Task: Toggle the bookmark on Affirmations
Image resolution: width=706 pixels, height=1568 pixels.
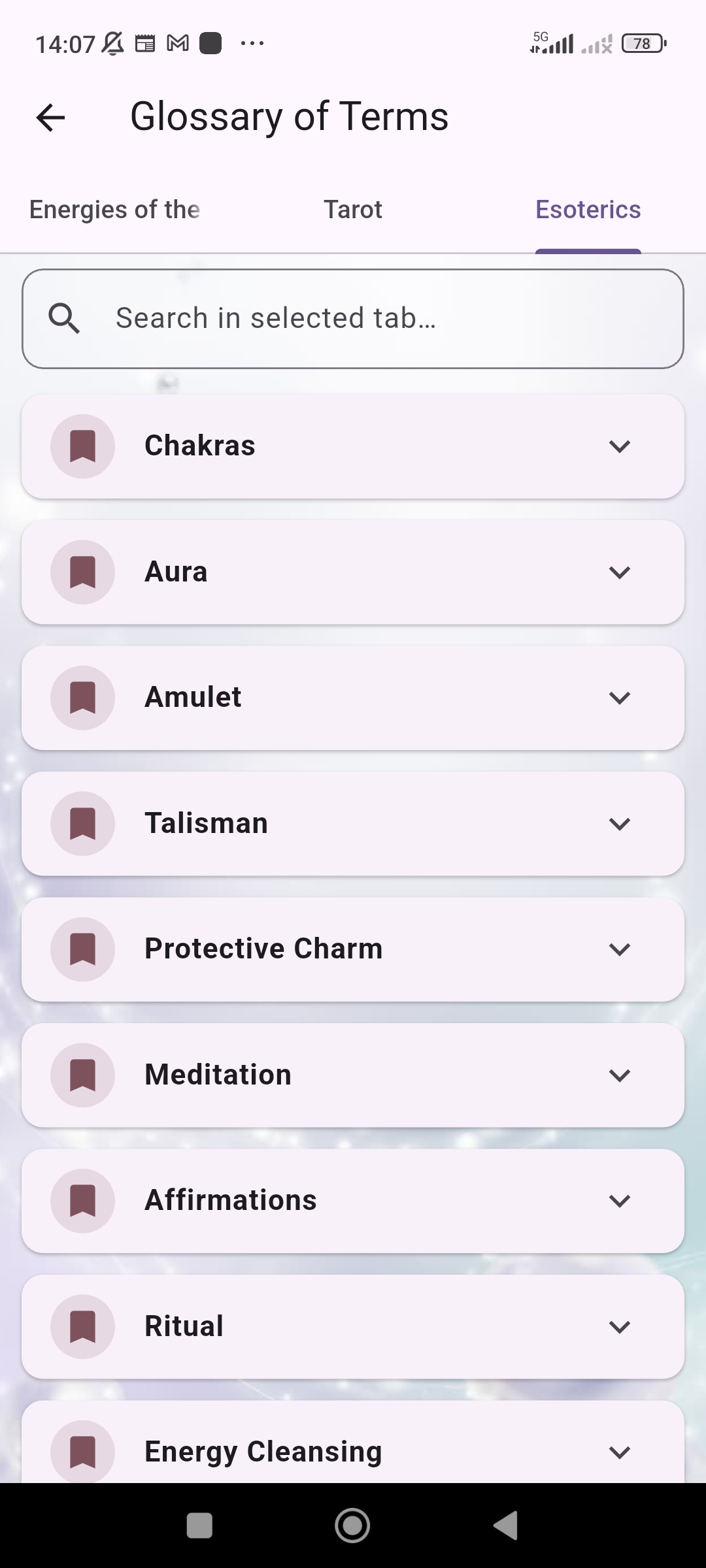Action: tap(82, 1200)
